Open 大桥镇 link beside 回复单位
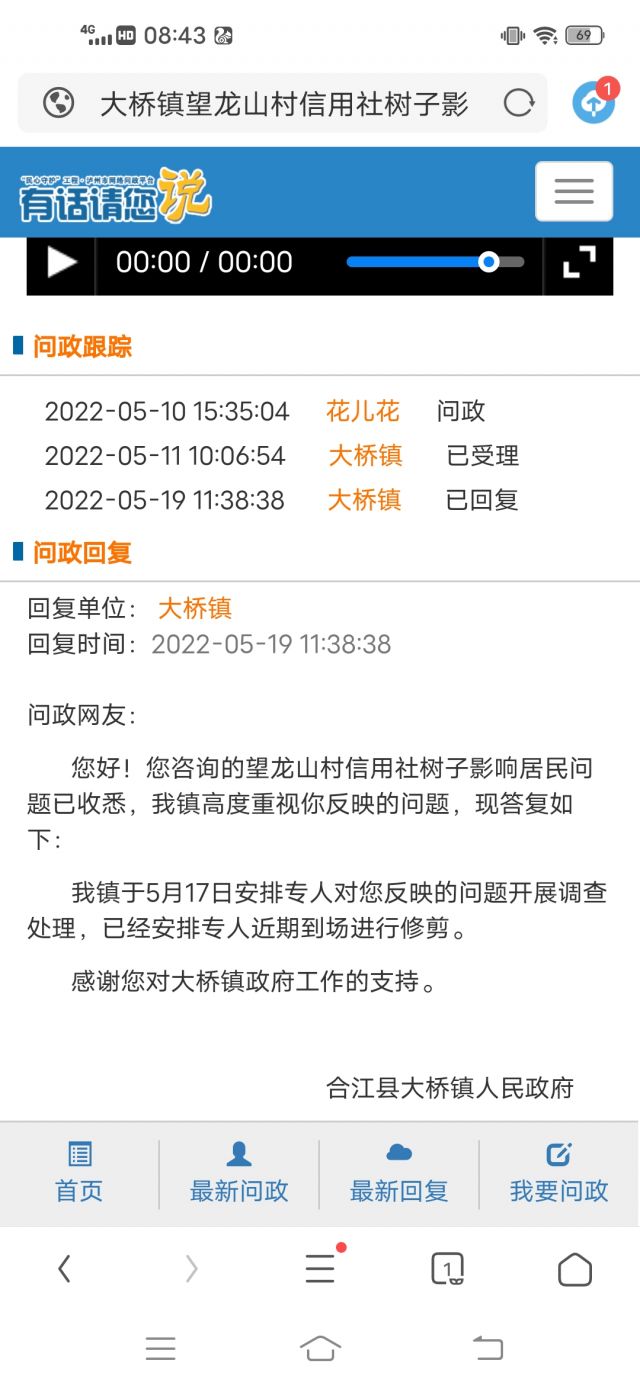The width and height of the screenshot is (640, 1386). 195,608
